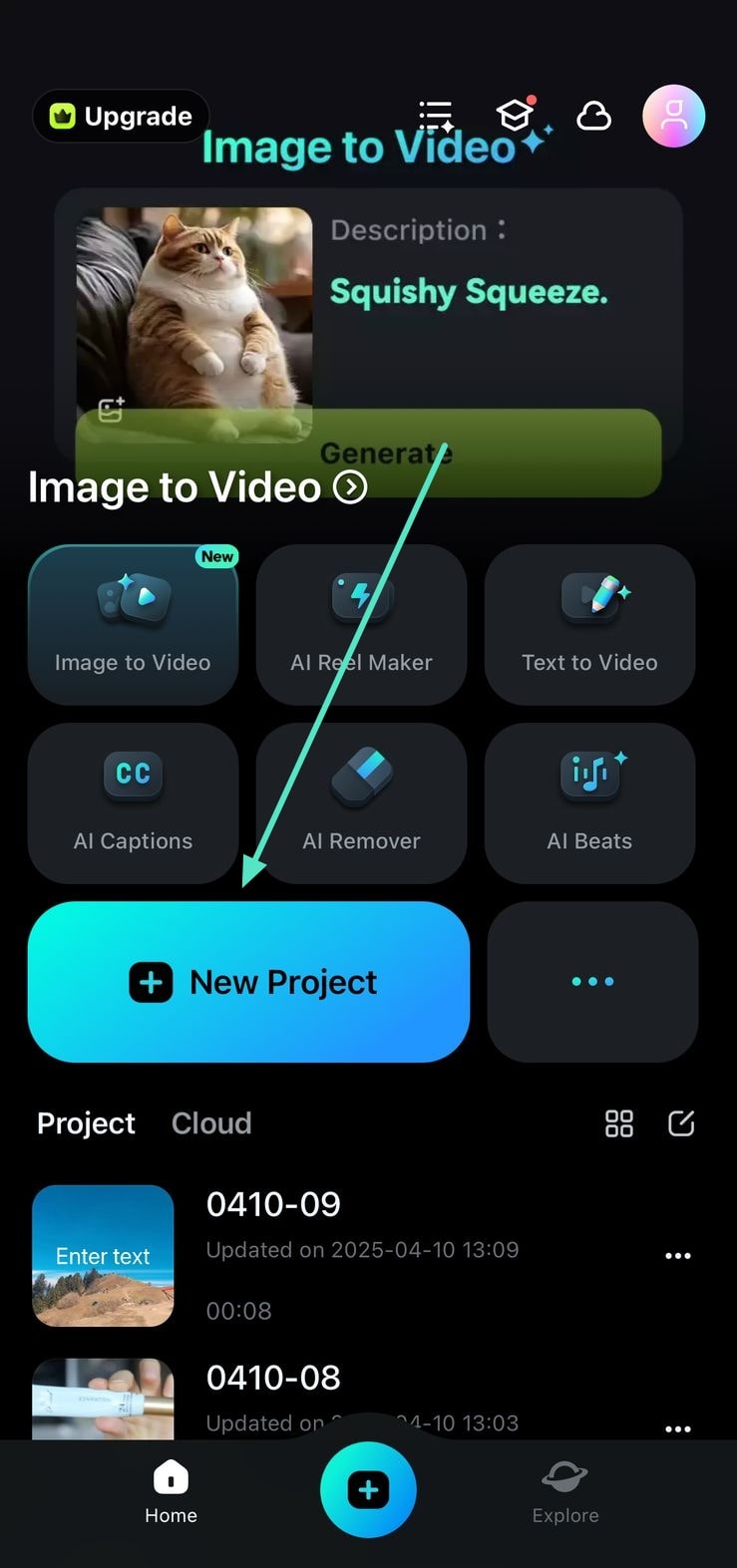This screenshot has width=737, height=1568.
Task: Tap the edit projects icon
Action: point(681,1123)
